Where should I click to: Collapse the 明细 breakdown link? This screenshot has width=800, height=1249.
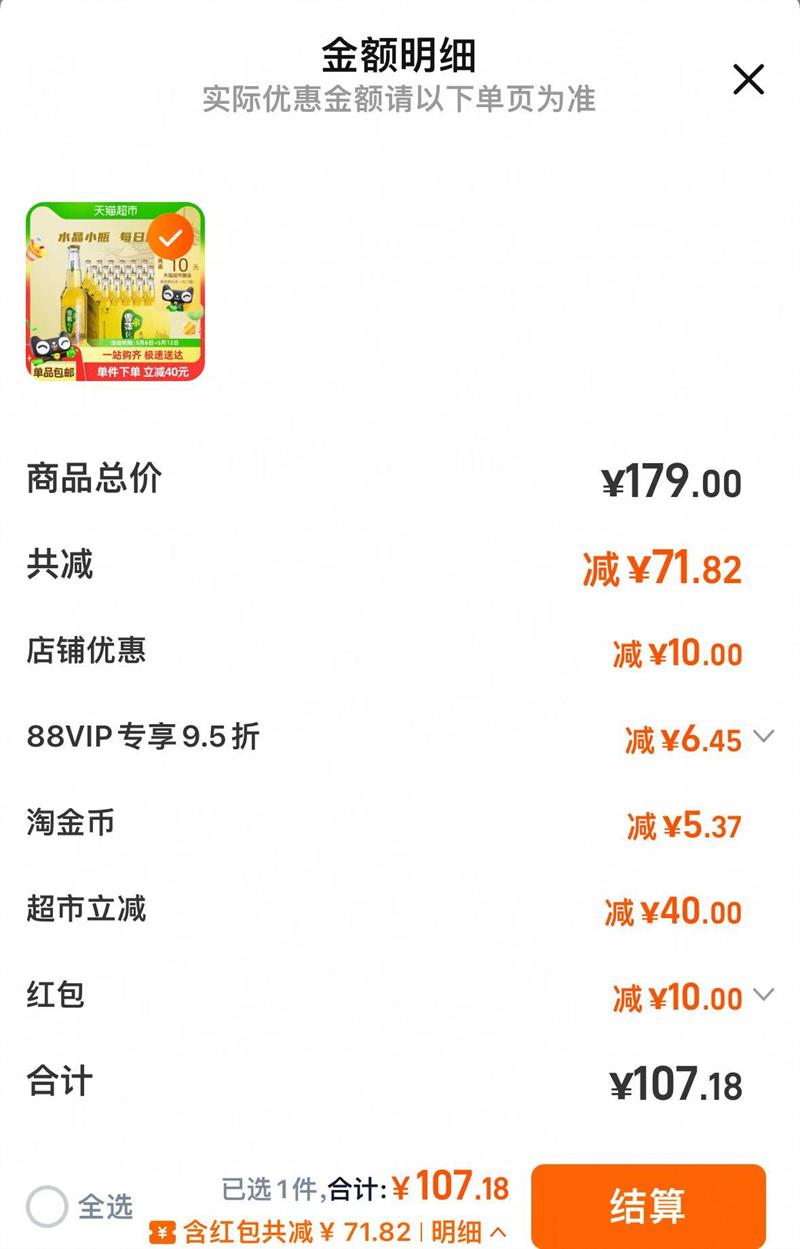click(x=469, y=1232)
